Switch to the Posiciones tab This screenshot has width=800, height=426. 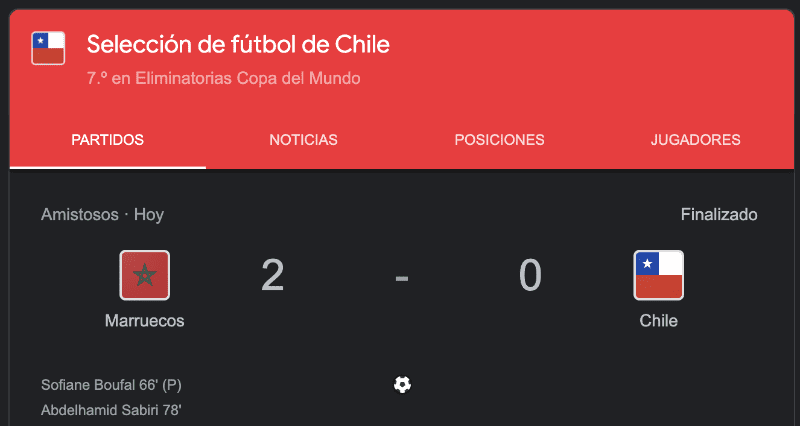499,140
